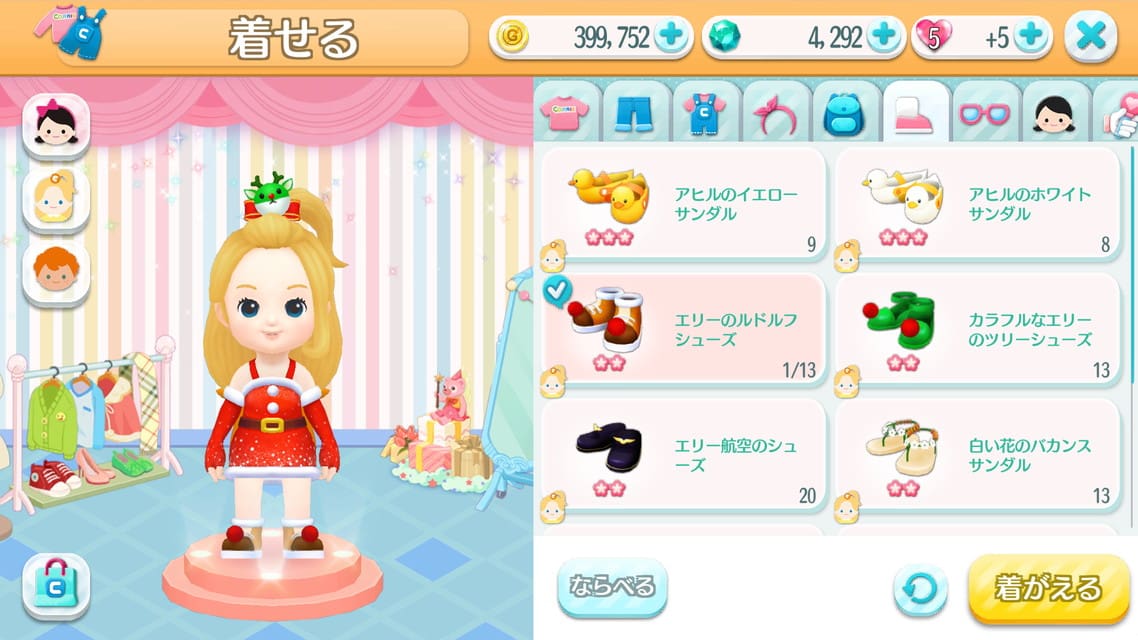Choose カラフルなエリーのツリーシューズ

click(977, 332)
